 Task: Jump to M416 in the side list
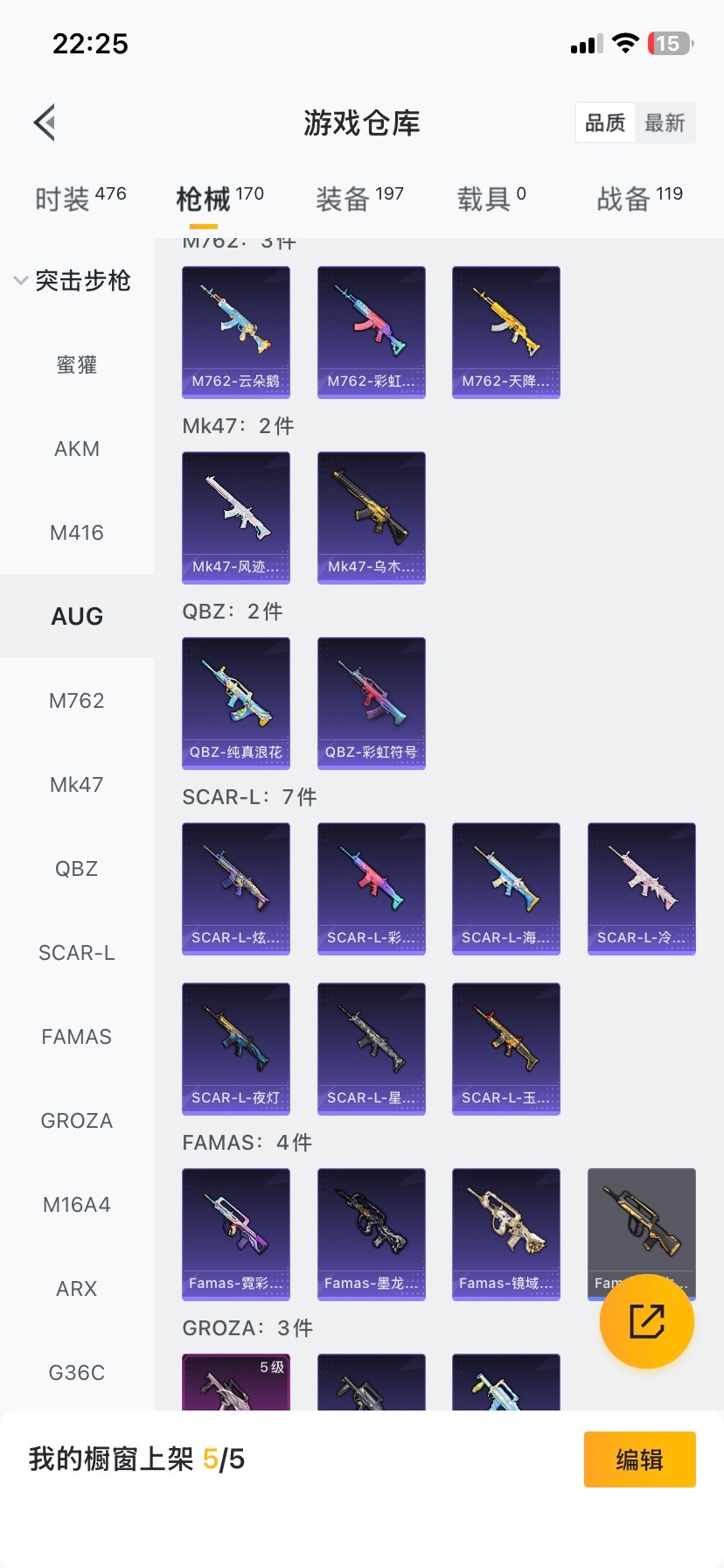(77, 533)
